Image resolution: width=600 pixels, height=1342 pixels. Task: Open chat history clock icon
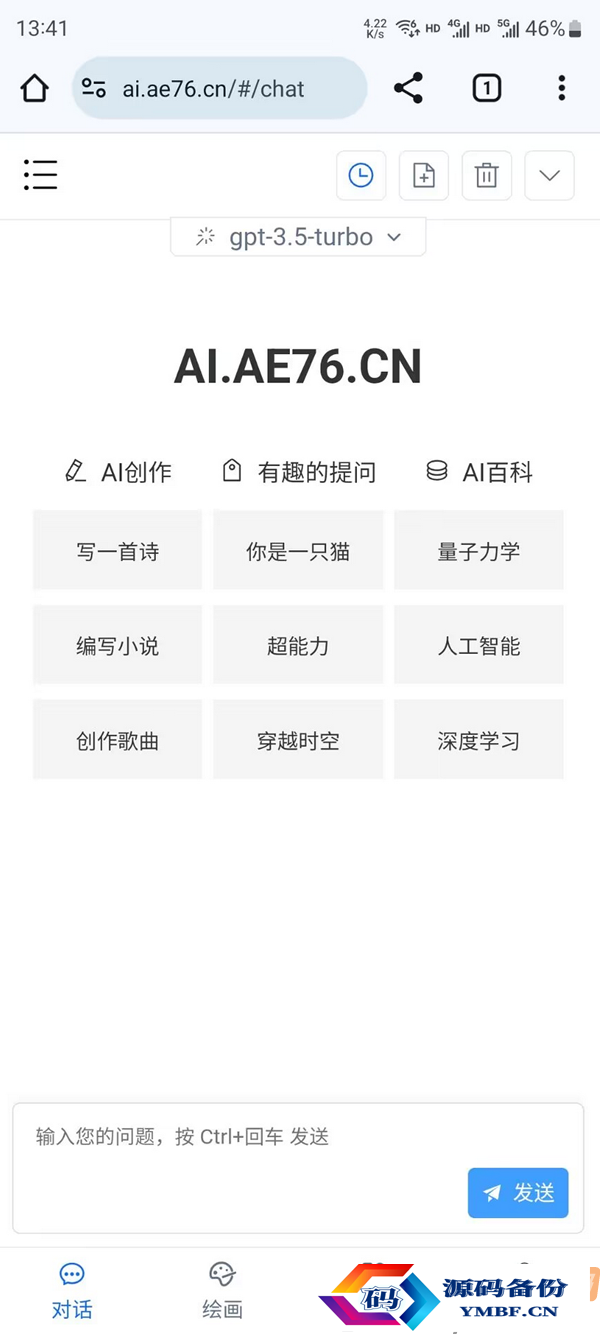361,176
